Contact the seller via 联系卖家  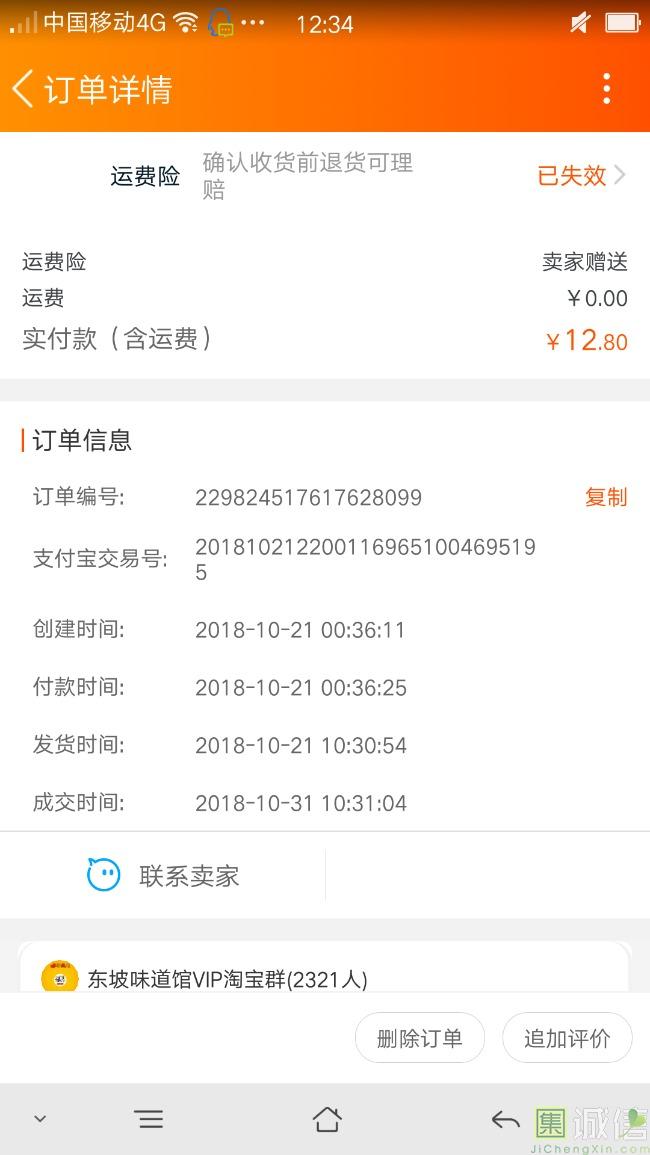tap(164, 876)
